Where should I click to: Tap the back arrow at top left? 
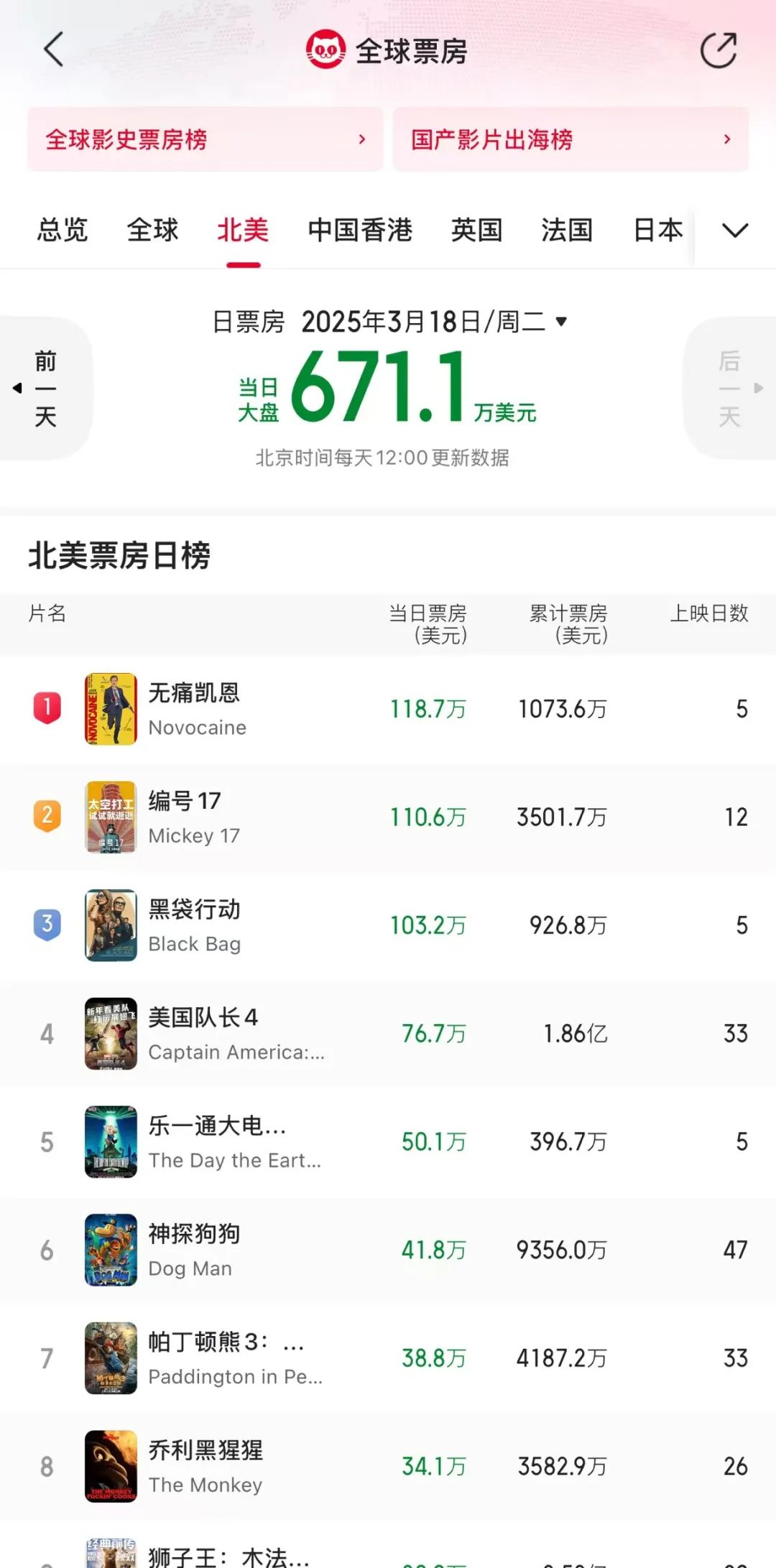pyautogui.click(x=52, y=50)
